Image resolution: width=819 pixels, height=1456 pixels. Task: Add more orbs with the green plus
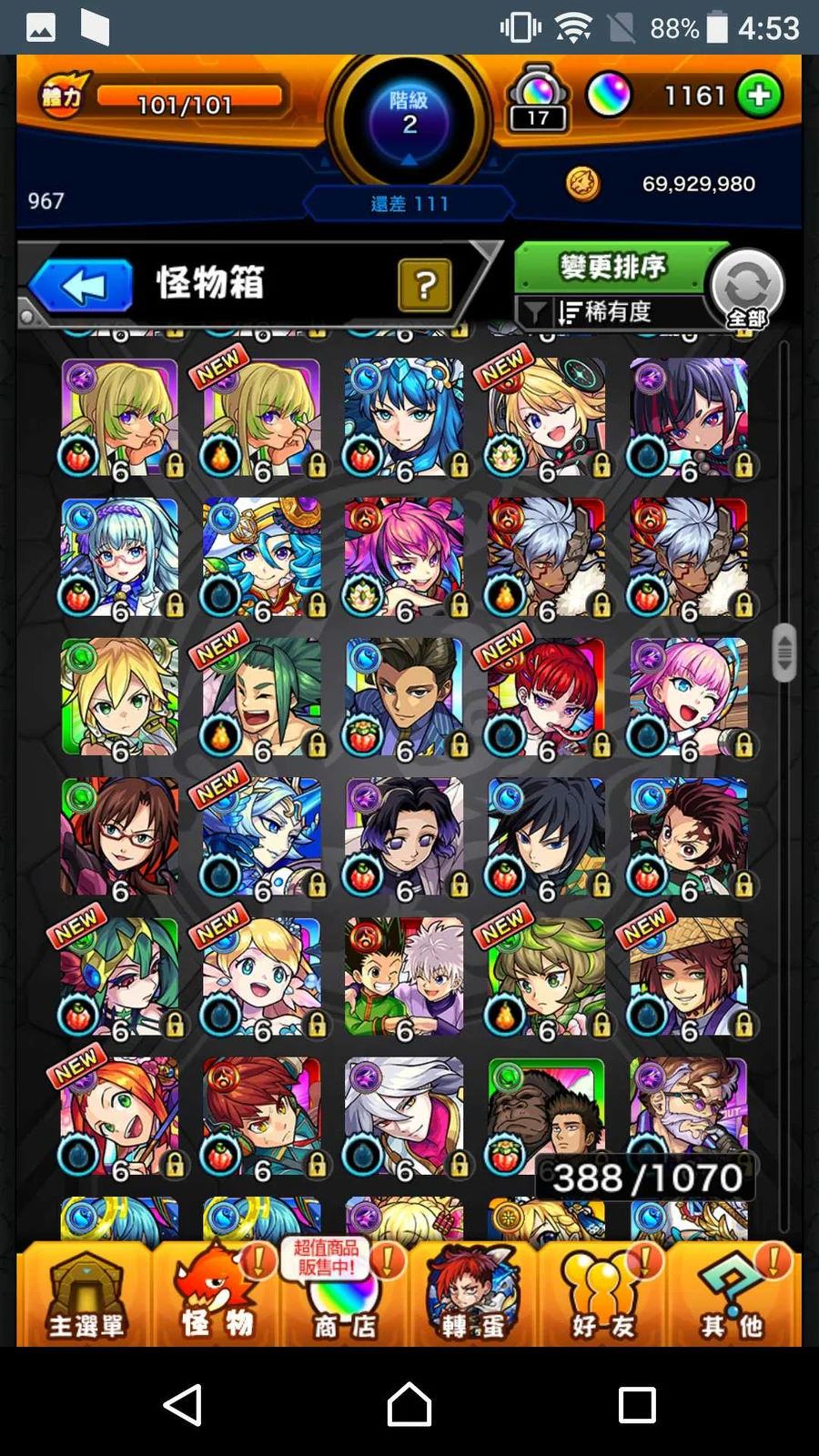click(759, 96)
